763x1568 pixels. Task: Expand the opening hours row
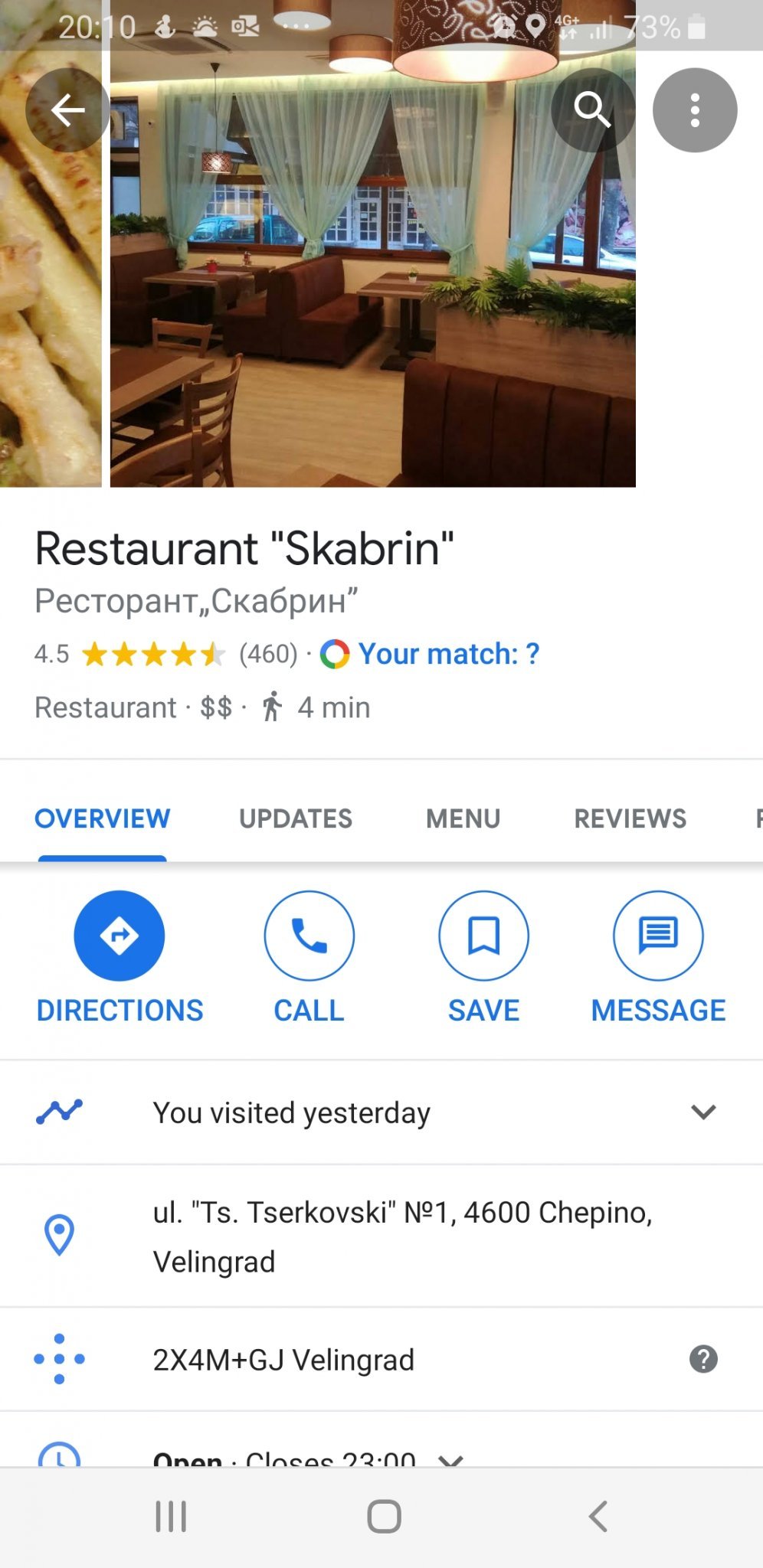(x=450, y=1458)
